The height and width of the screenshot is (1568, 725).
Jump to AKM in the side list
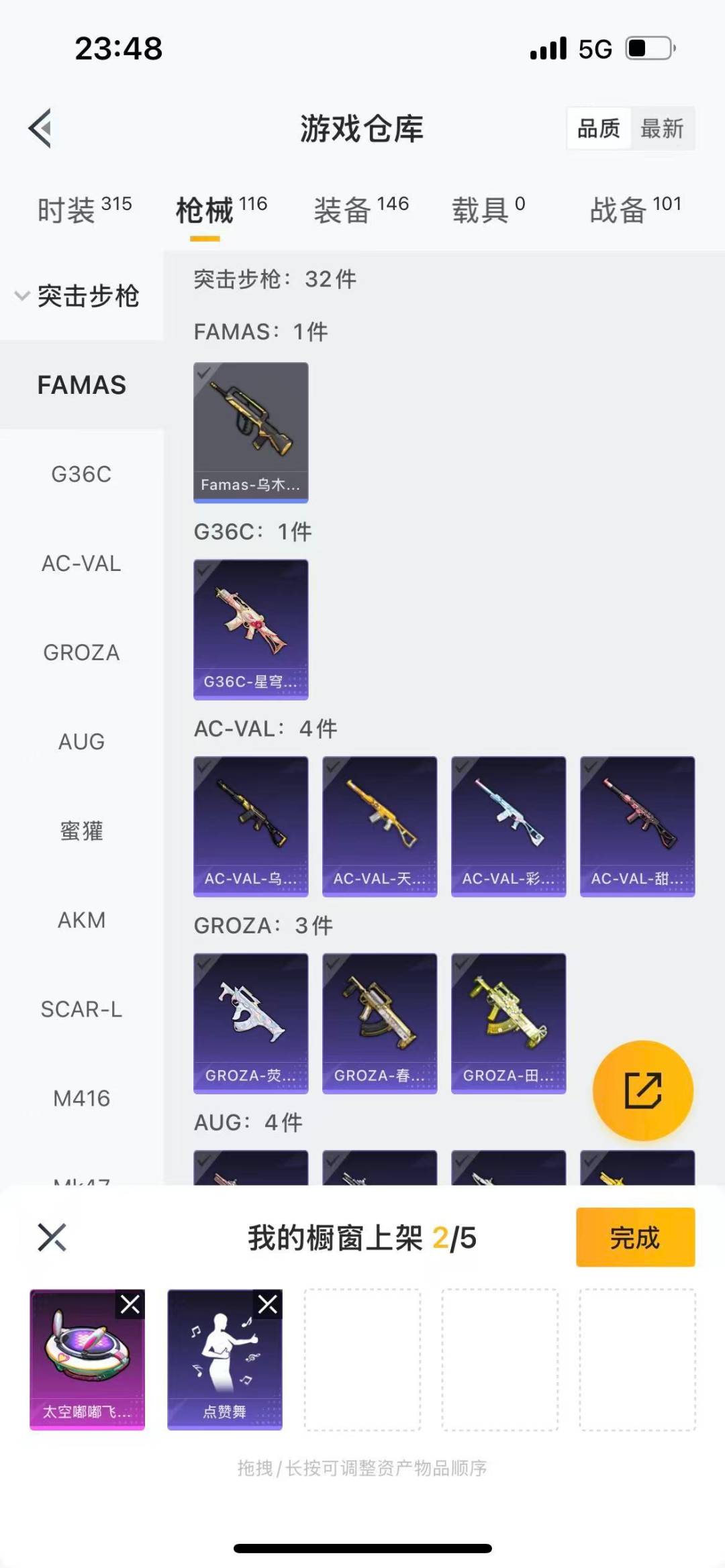click(81, 920)
